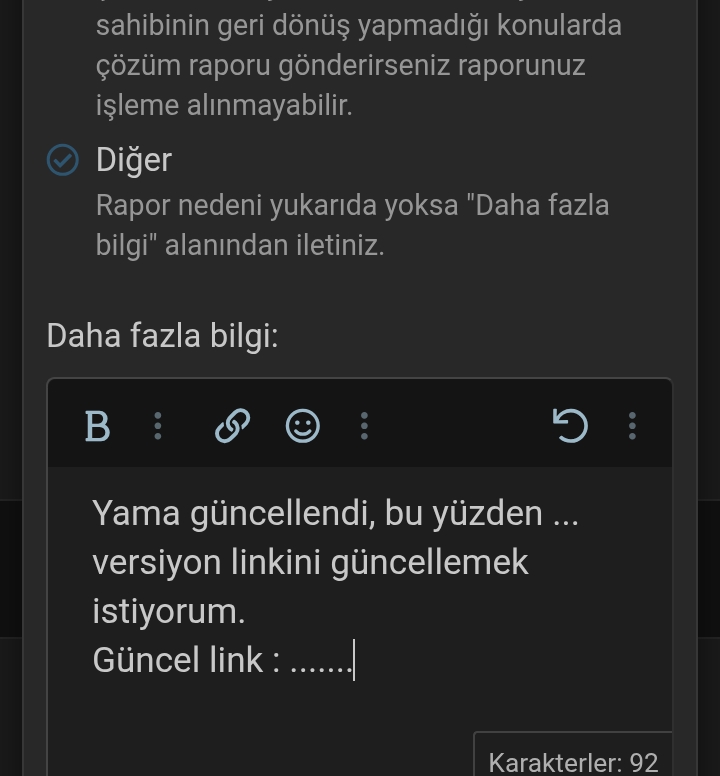
Task: Focus the Daha fazla bilgi text area
Action: pos(360,600)
